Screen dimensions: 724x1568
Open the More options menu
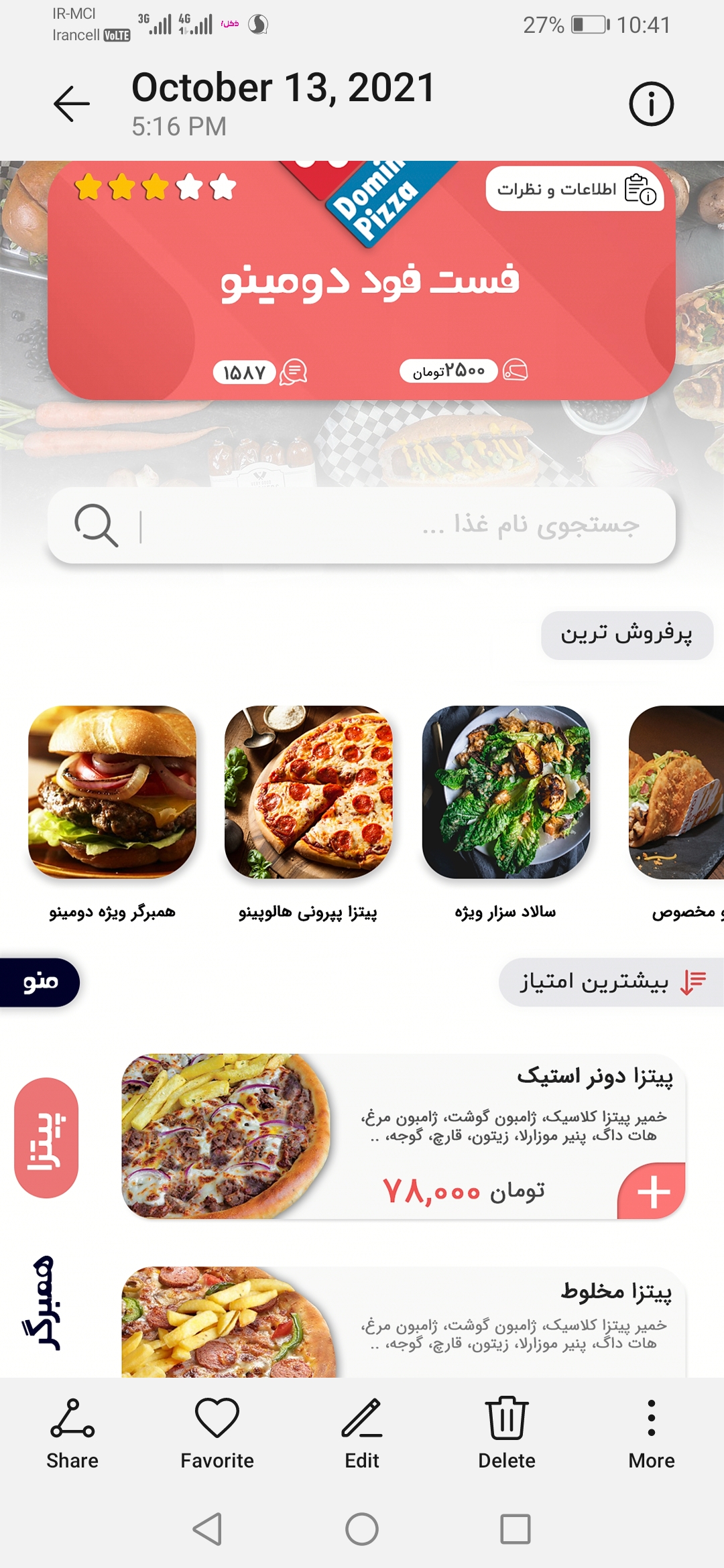click(x=652, y=1434)
